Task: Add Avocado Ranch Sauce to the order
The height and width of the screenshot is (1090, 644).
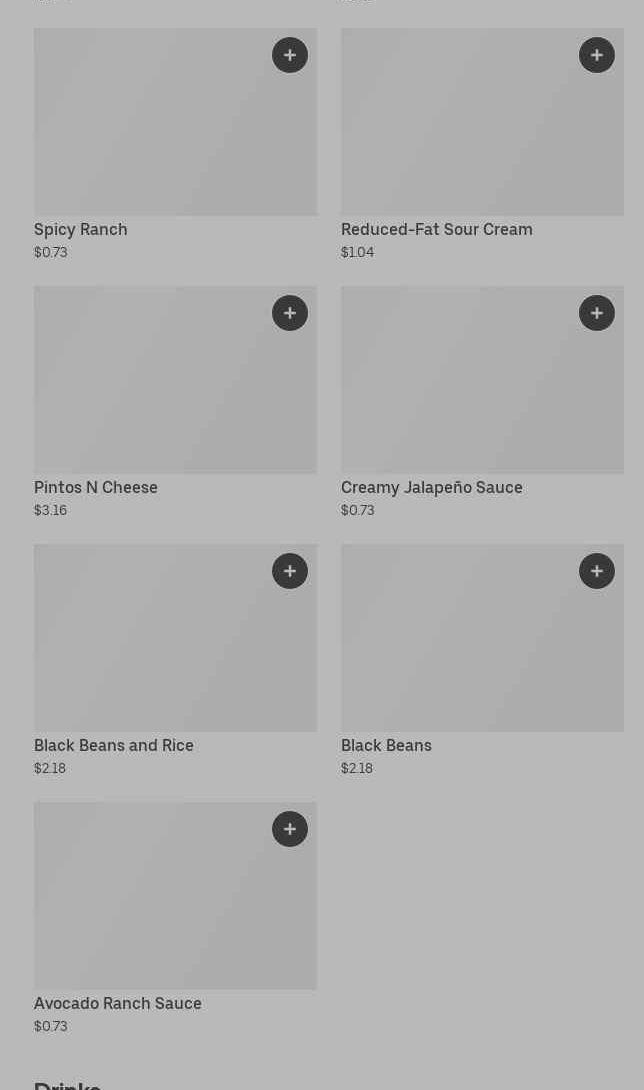Action: point(290,829)
